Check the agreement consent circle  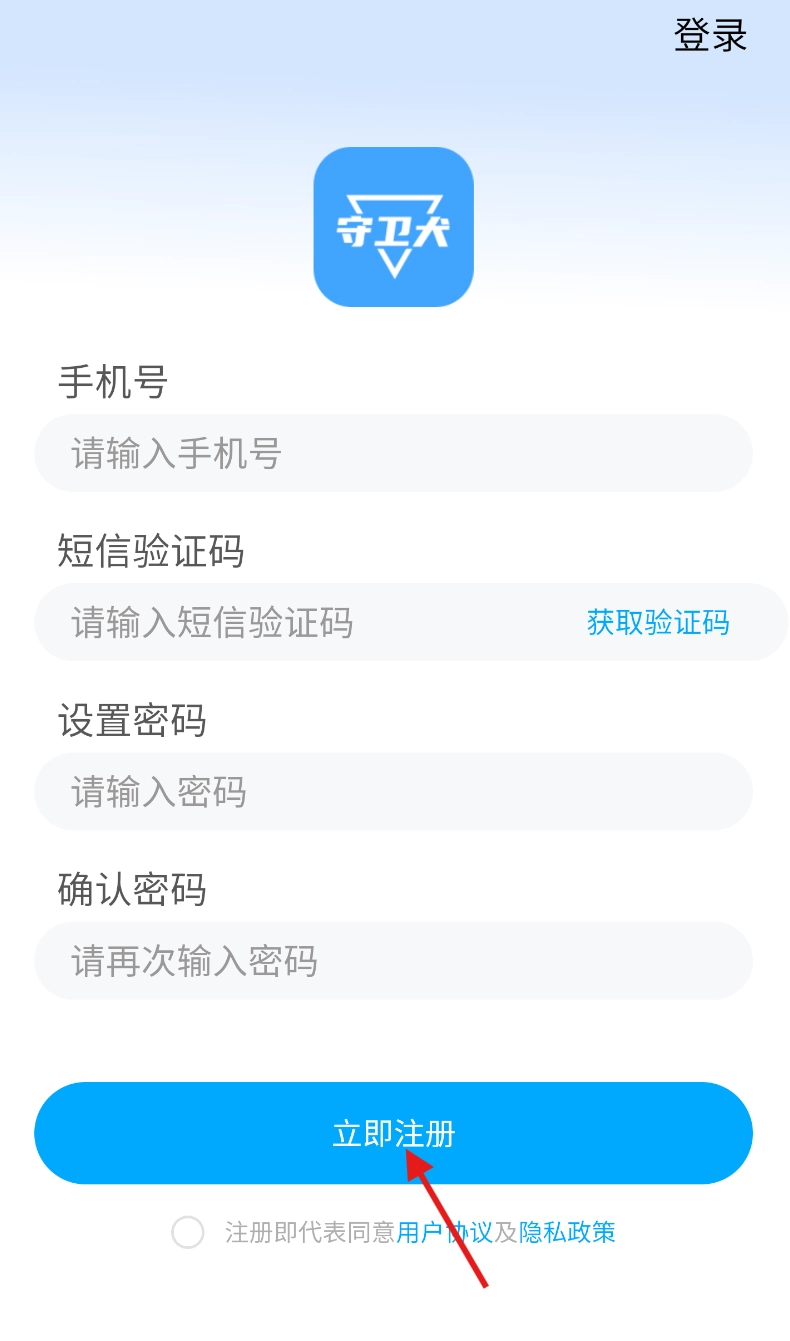coord(188,1232)
